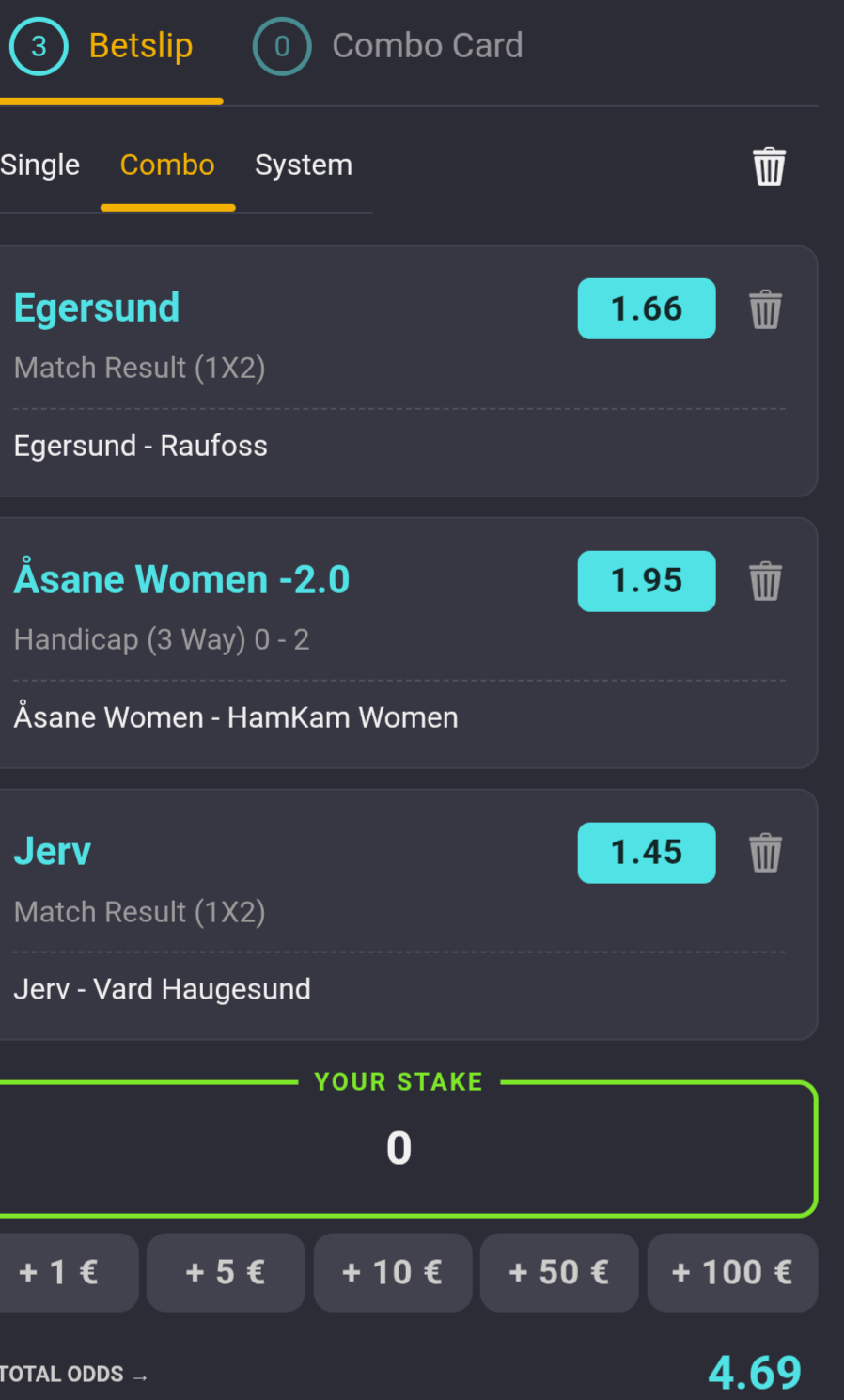Screen dimensions: 844x1400
Task: Switch to the Combo Card tab
Action: point(389,46)
